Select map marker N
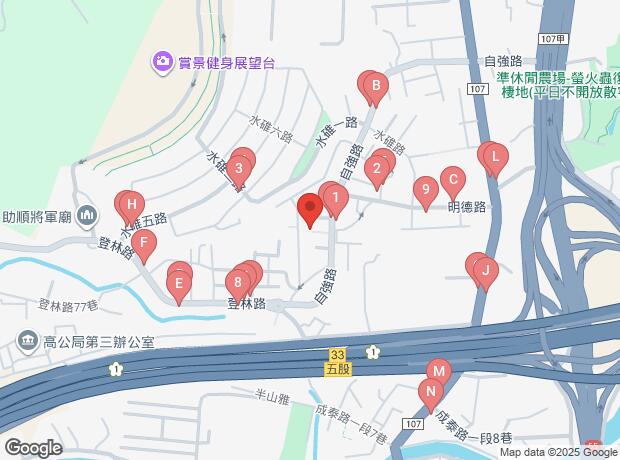Viewport: 620px width, 460px height. pyautogui.click(x=430, y=392)
